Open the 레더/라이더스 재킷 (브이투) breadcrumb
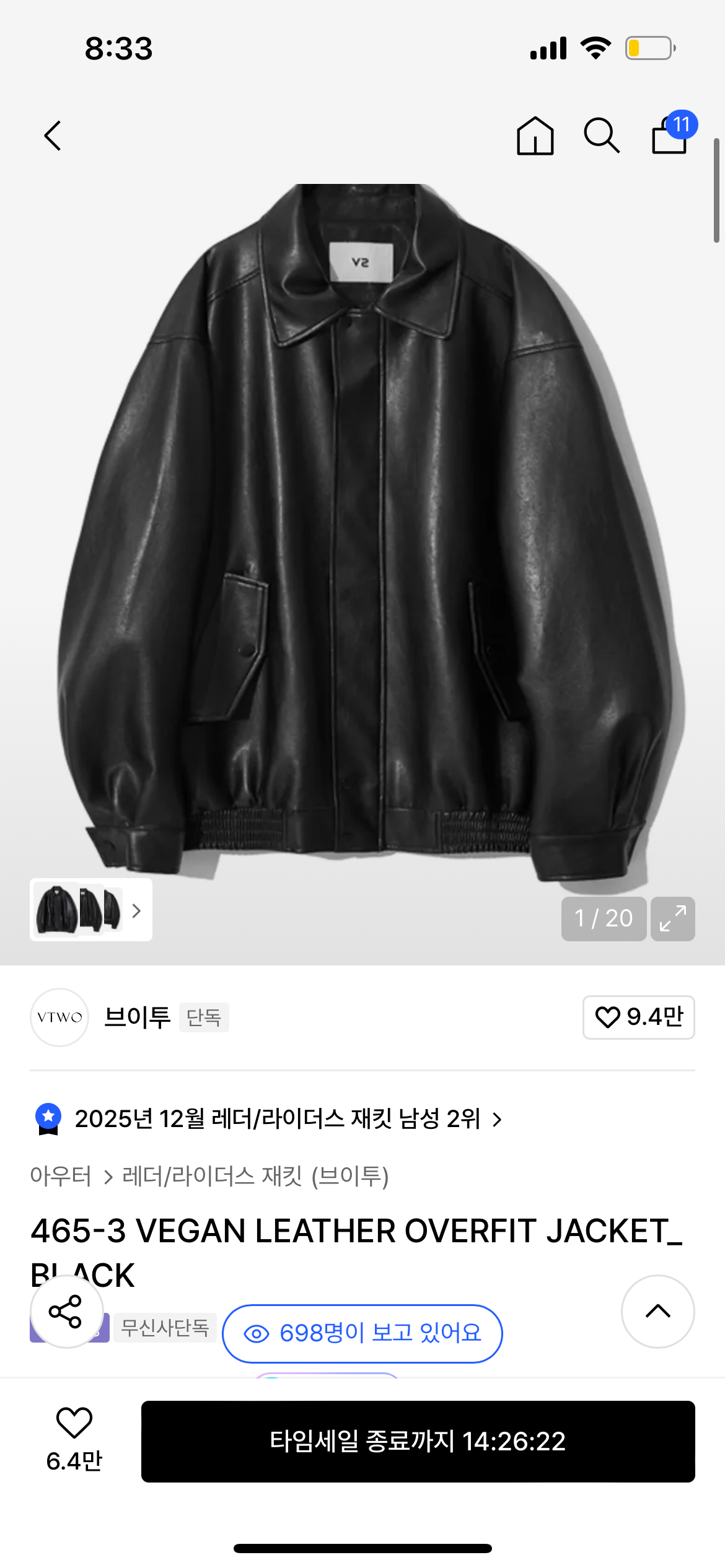The width and height of the screenshot is (725, 1568). [255, 1176]
